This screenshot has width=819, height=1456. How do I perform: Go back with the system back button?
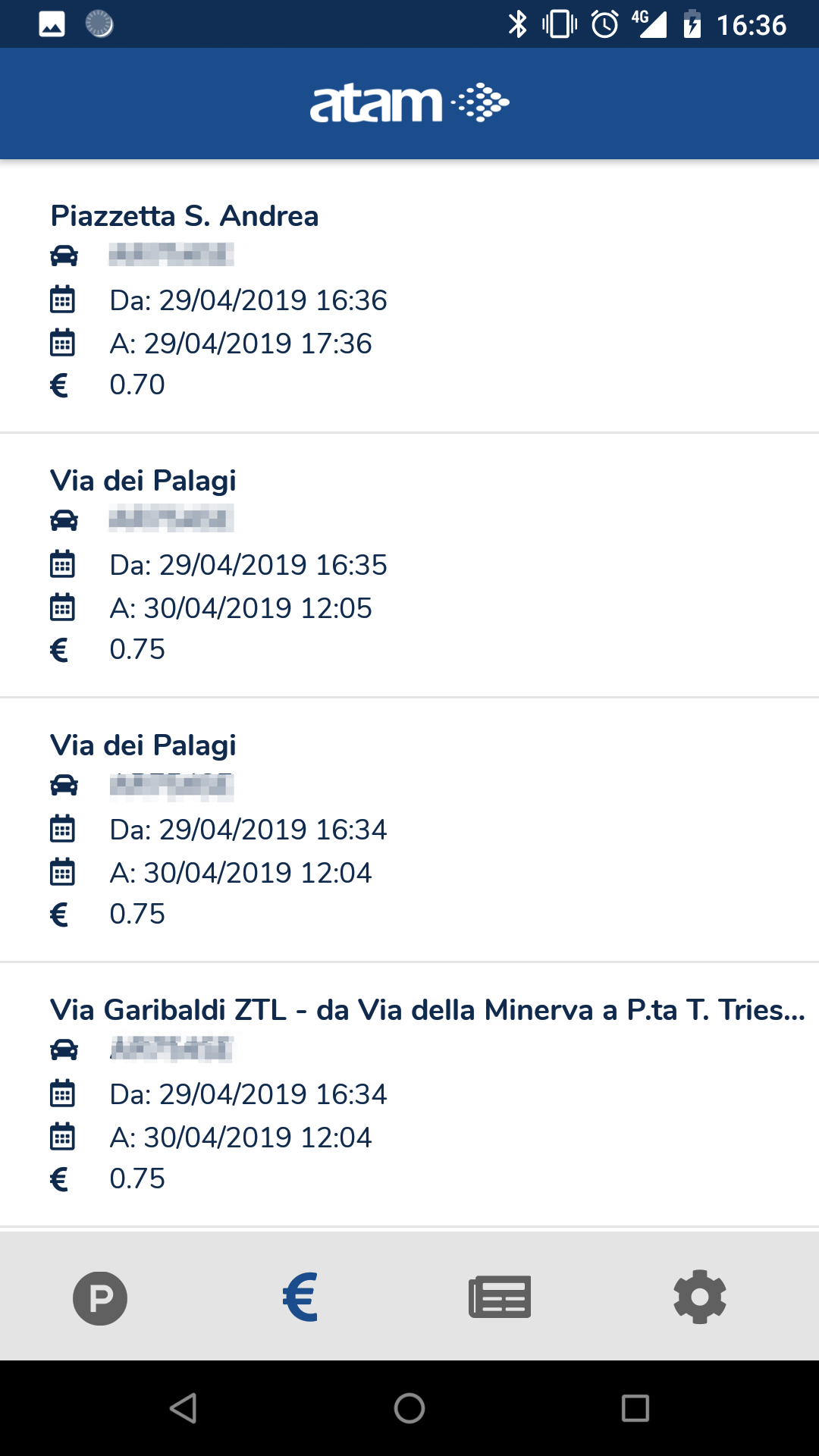[184, 1408]
